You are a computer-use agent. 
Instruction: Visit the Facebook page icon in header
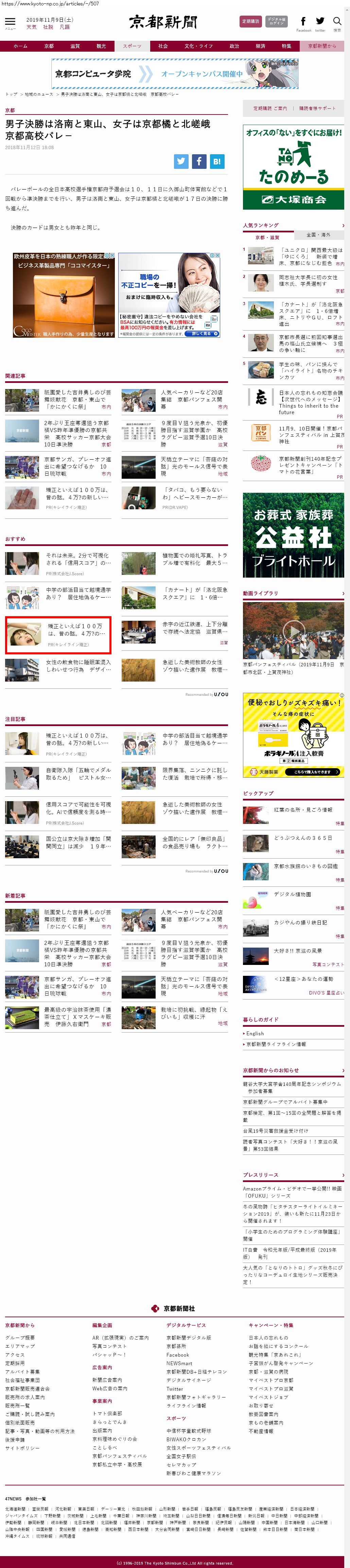pos(303,21)
